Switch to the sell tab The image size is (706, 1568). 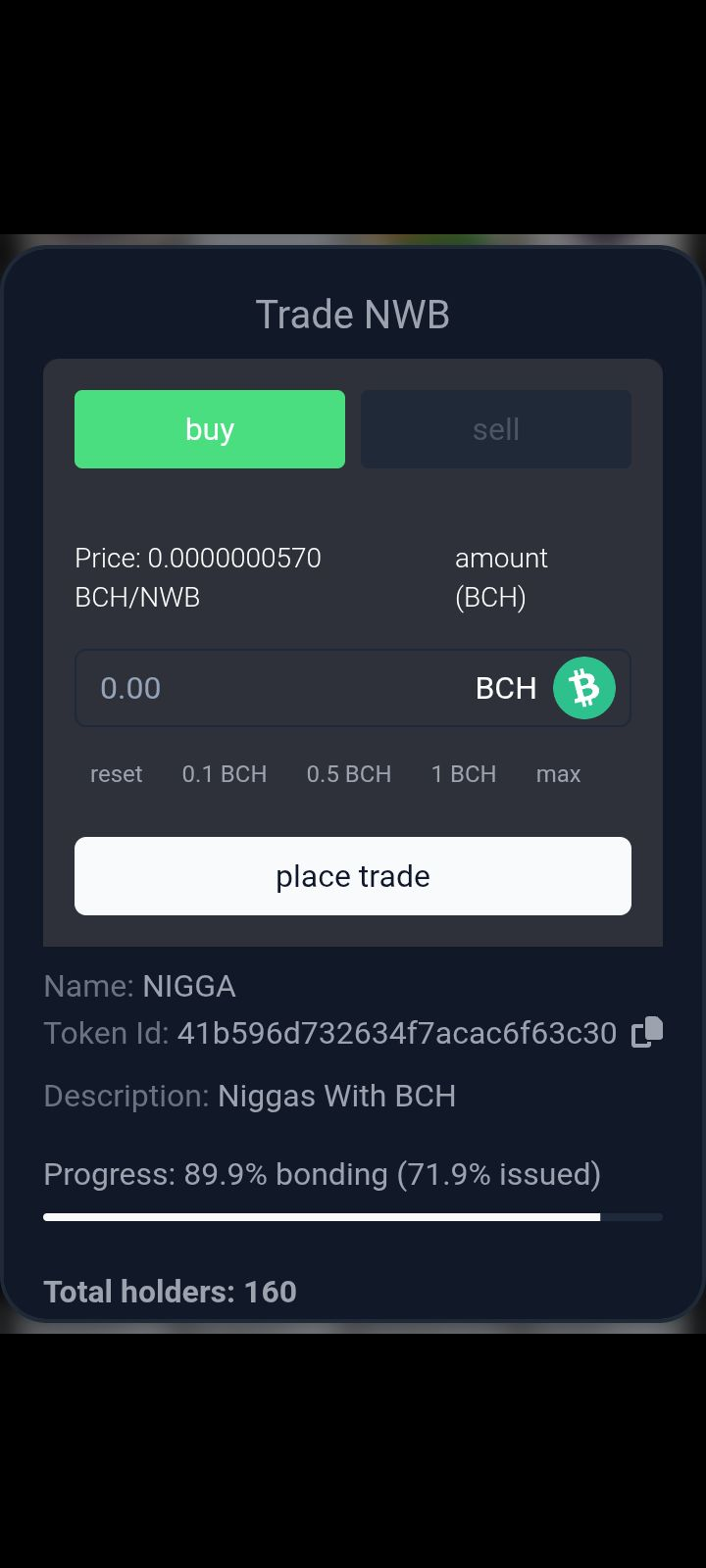(x=496, y=429)
